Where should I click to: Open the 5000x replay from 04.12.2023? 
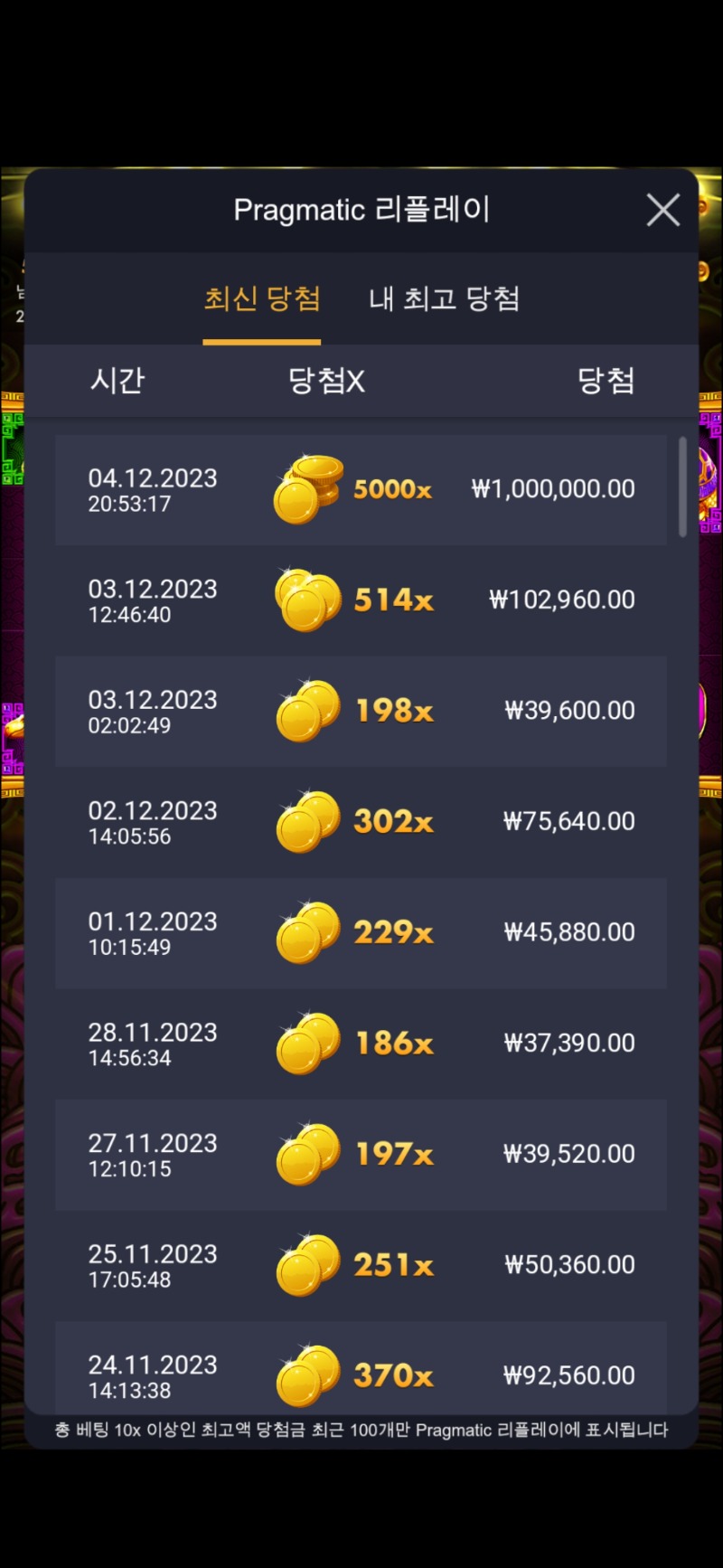(361, 489)
